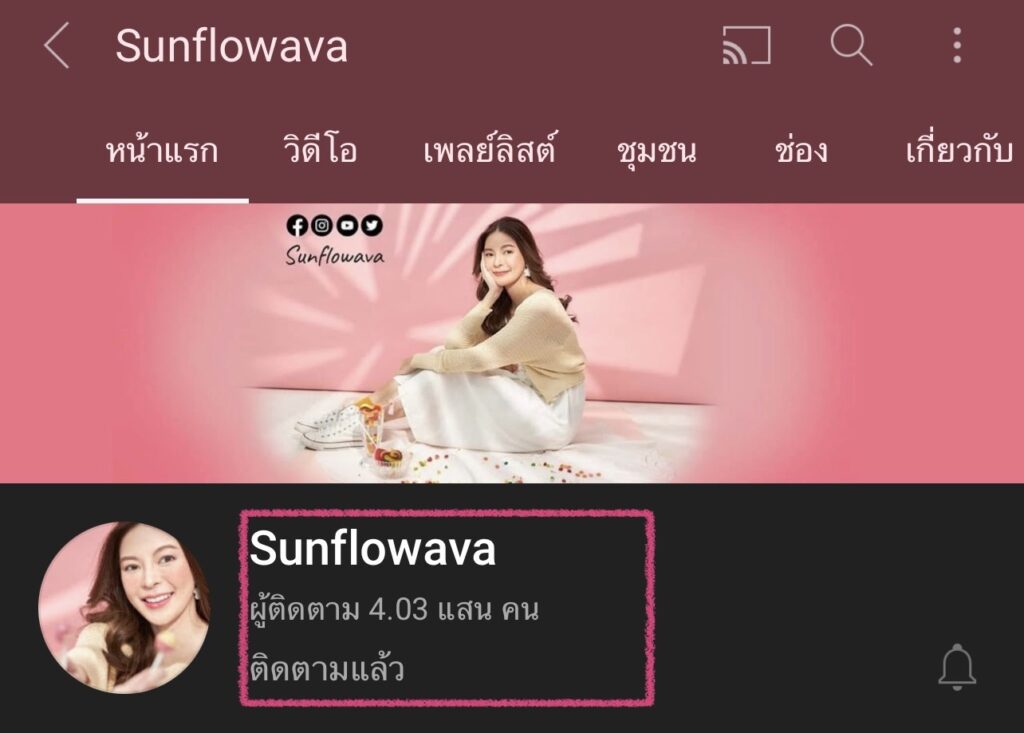The image size is (1024, 733).
Task: Go back from the Sunflowava channel
Action: tap(56, 46)
